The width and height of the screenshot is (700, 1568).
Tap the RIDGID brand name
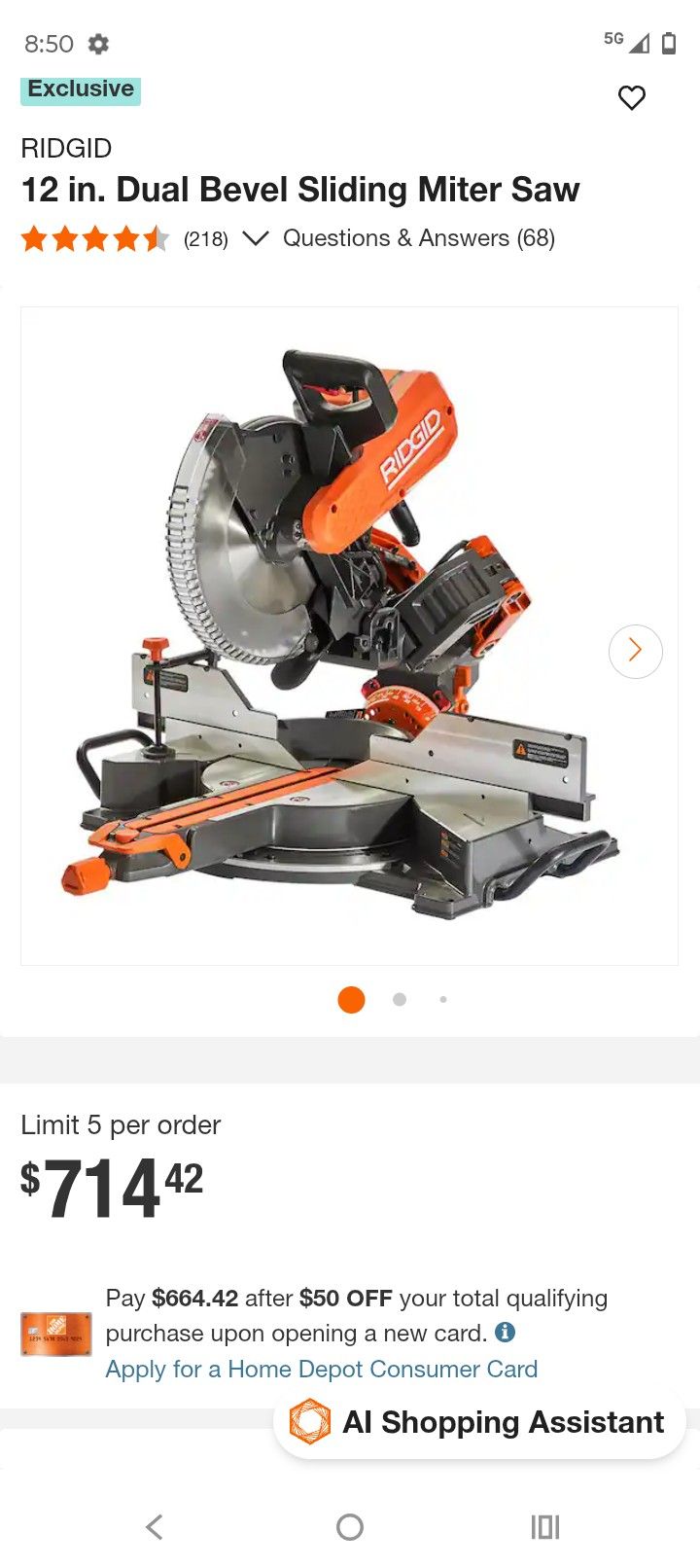[67, 148]
